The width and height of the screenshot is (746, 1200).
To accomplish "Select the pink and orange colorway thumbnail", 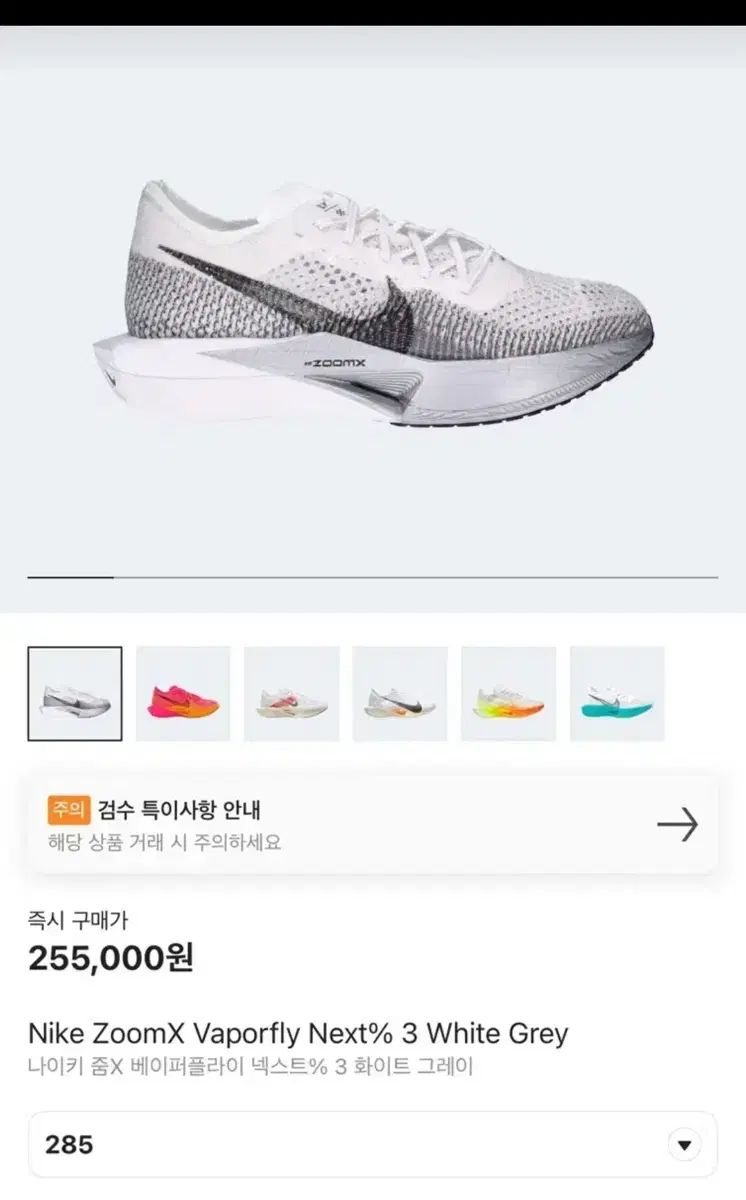I will click(x=183, y=694).
